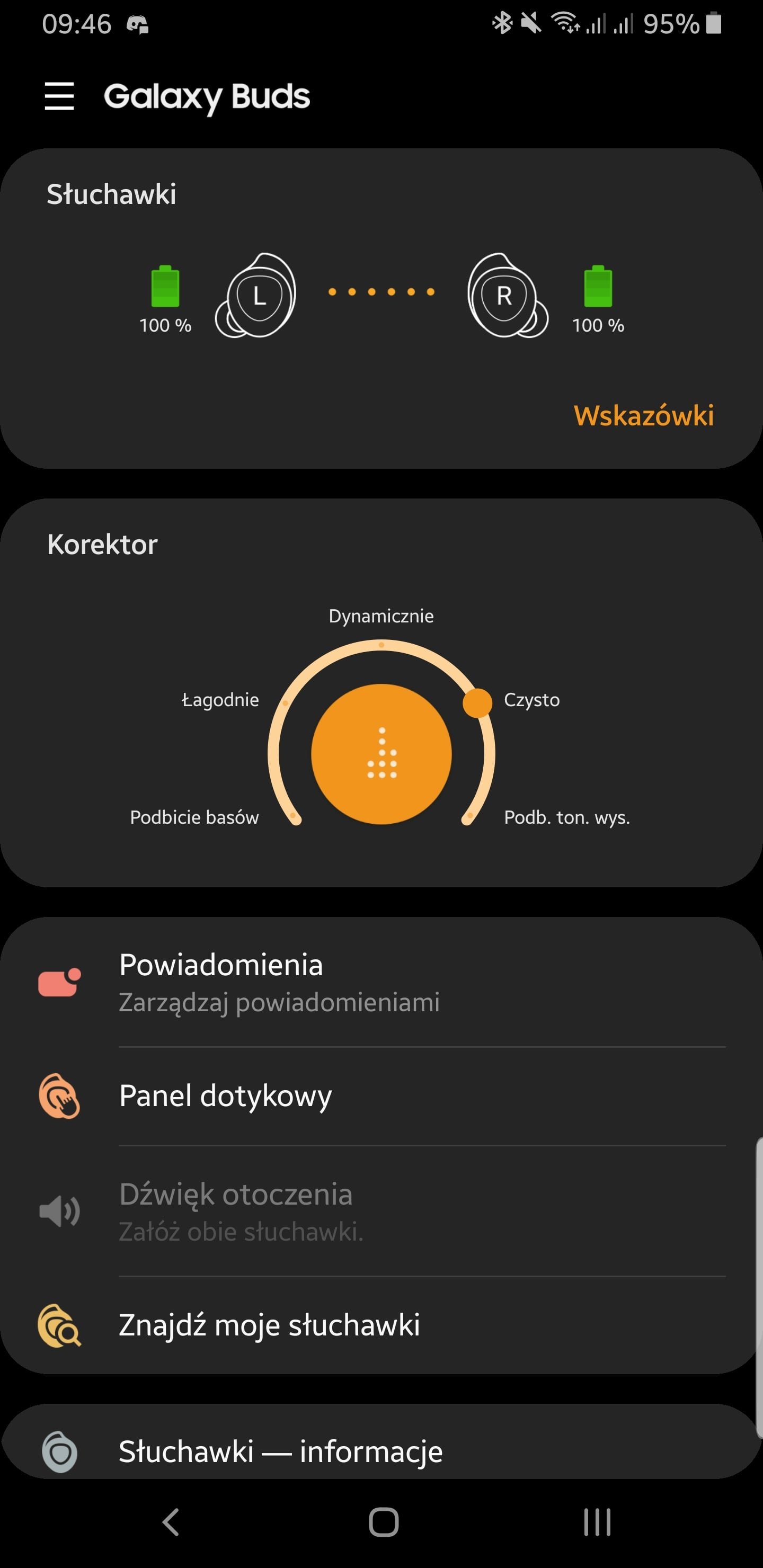Toggle the orange equalizer center button
This screenshot has height=1568, width=763.
pos(381,754)
